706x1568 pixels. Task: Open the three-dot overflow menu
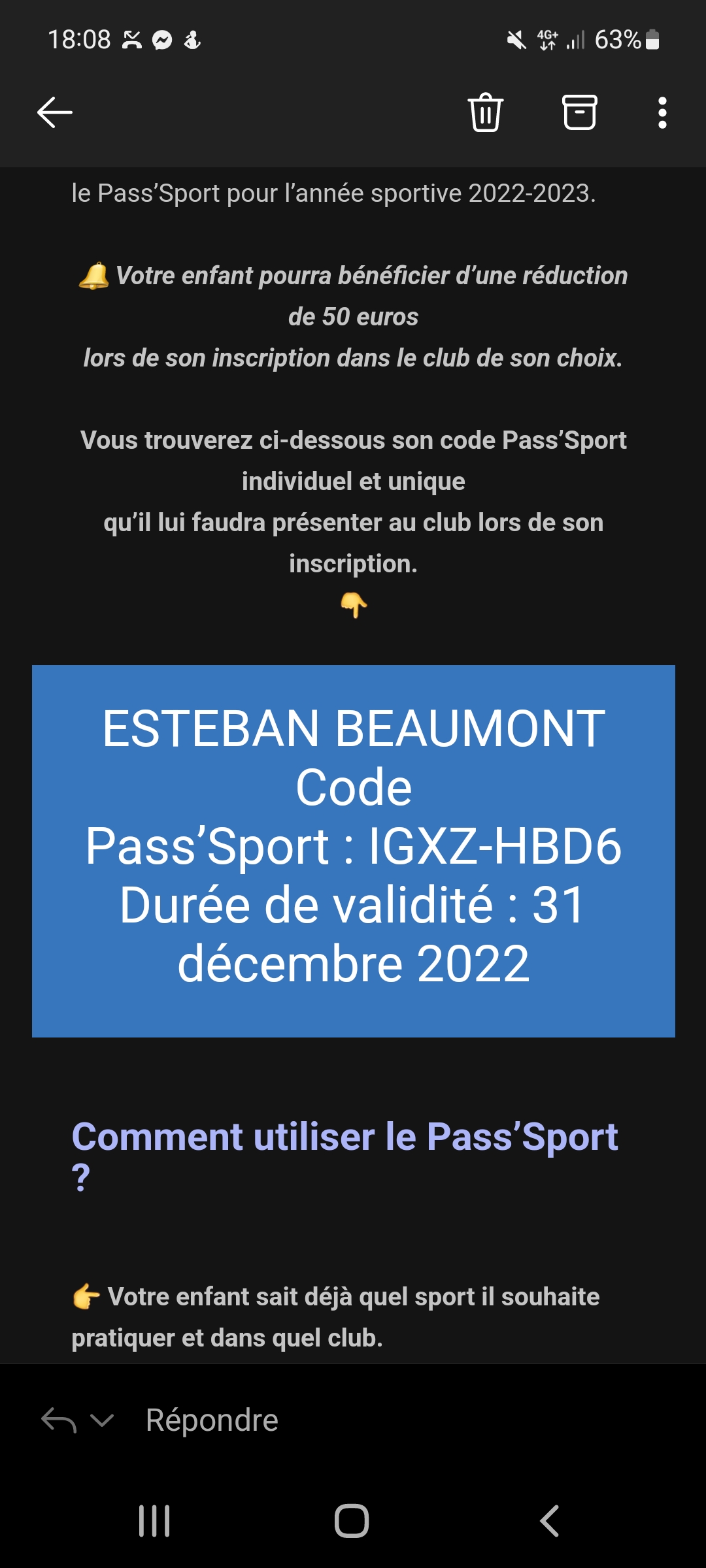tap(662, 112)
